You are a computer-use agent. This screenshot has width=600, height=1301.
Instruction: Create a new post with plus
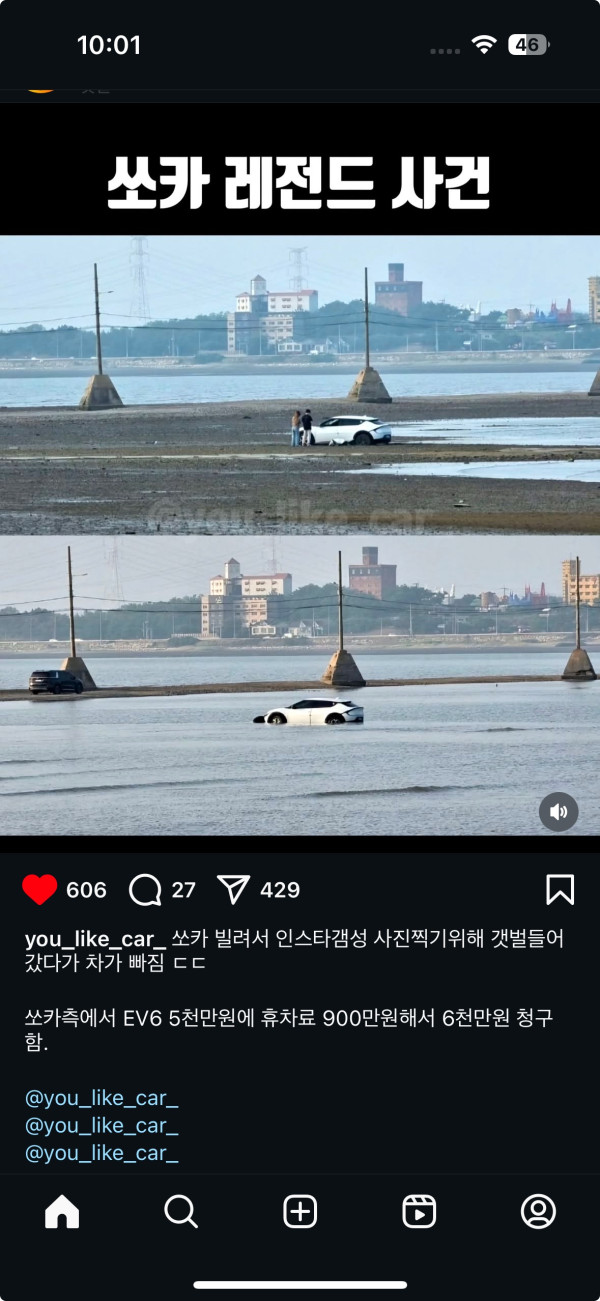(300, 1212)
